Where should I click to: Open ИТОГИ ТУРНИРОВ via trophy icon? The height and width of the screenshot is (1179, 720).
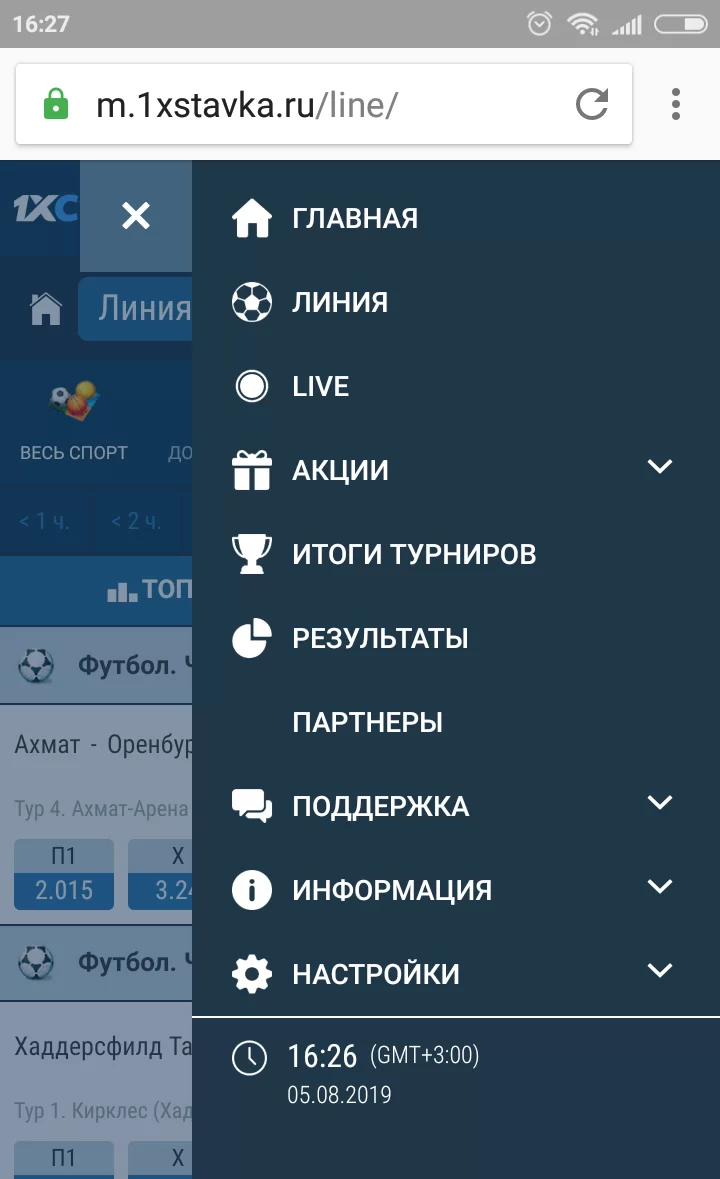pyautogui.click(x=253, y=553)
